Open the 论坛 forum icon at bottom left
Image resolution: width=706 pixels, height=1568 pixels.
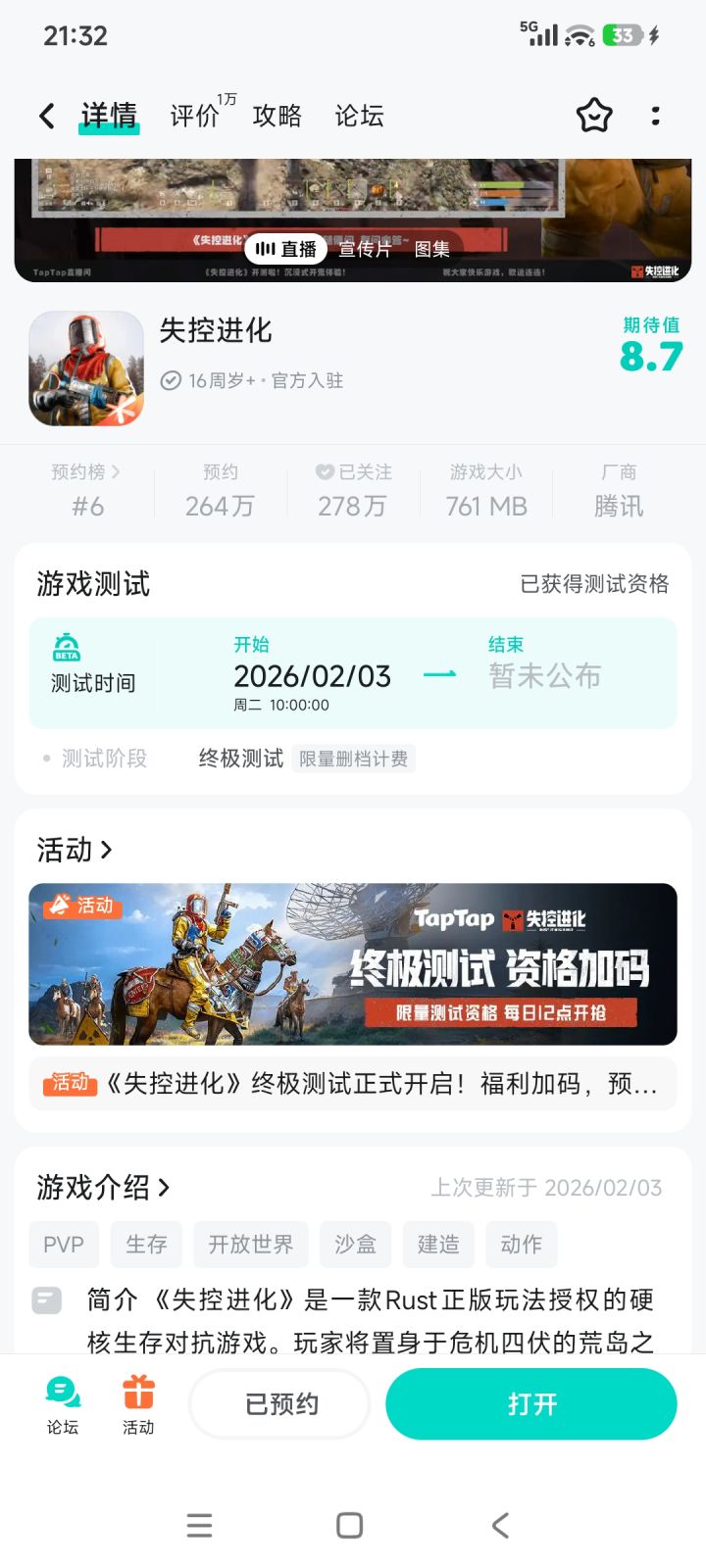(61, 1403)
